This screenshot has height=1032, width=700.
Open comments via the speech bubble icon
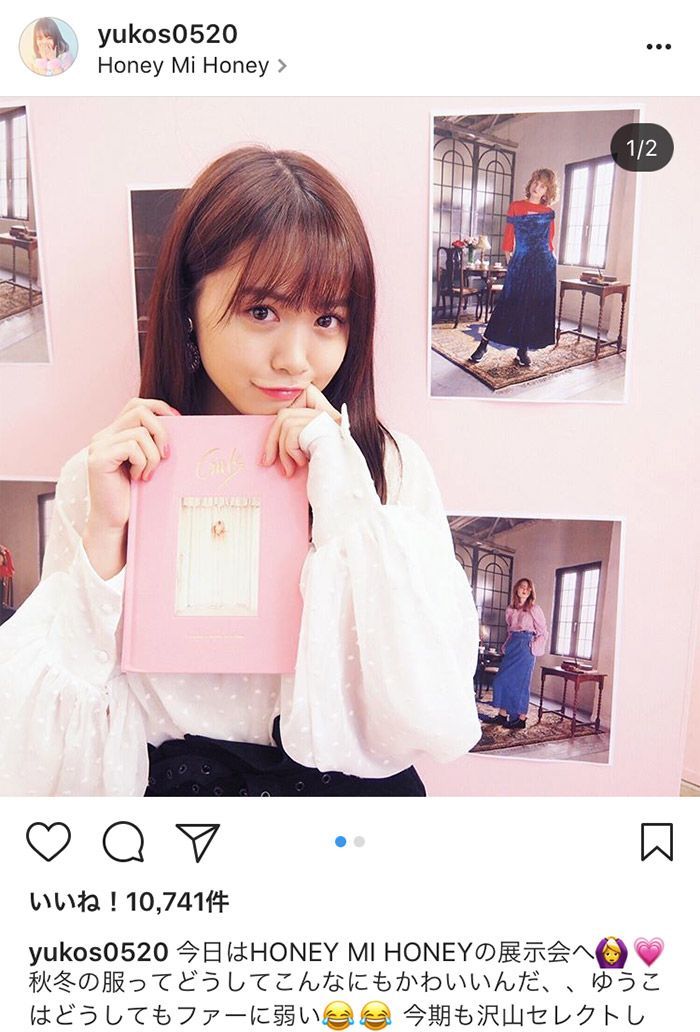pyautogui.click(x=123, y=842)
